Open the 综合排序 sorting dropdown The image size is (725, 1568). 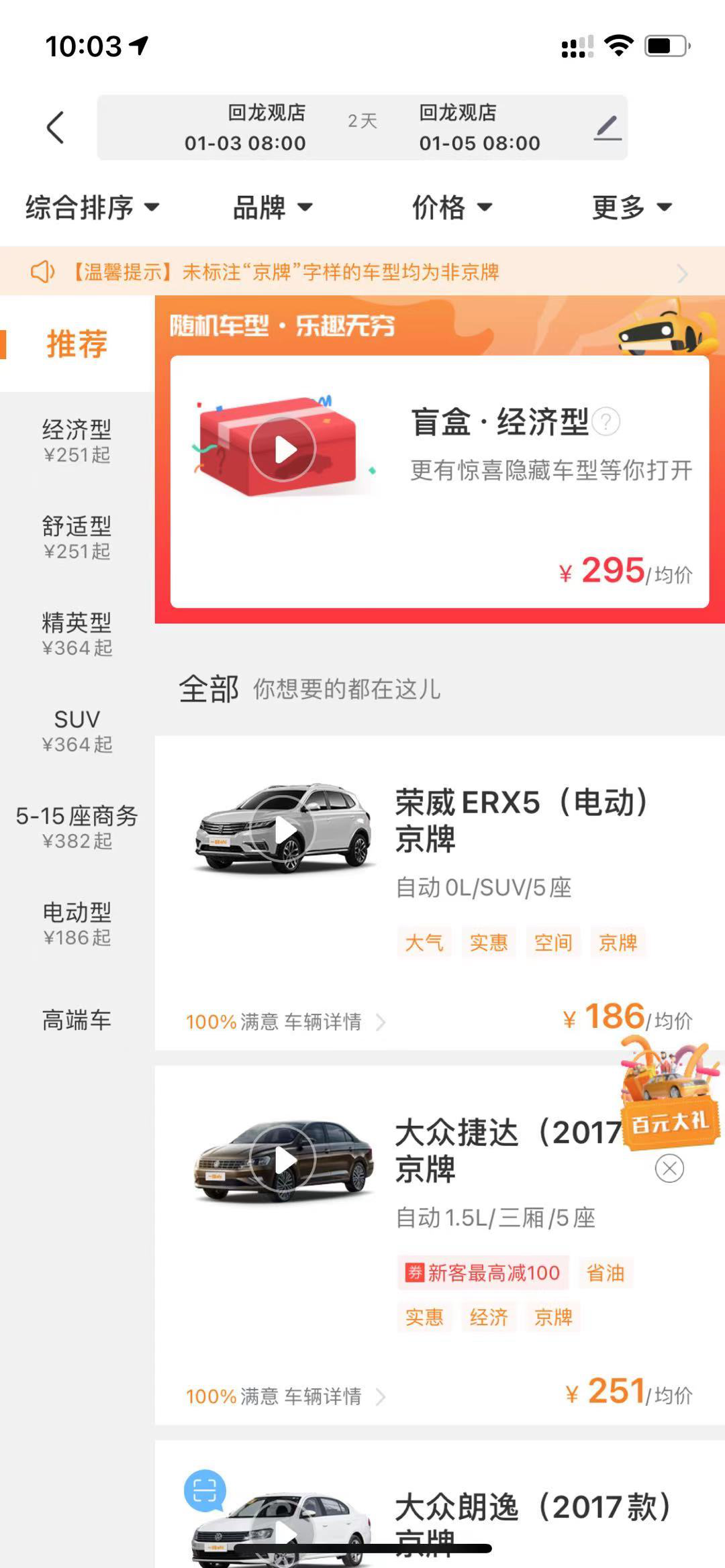[93, 207]
